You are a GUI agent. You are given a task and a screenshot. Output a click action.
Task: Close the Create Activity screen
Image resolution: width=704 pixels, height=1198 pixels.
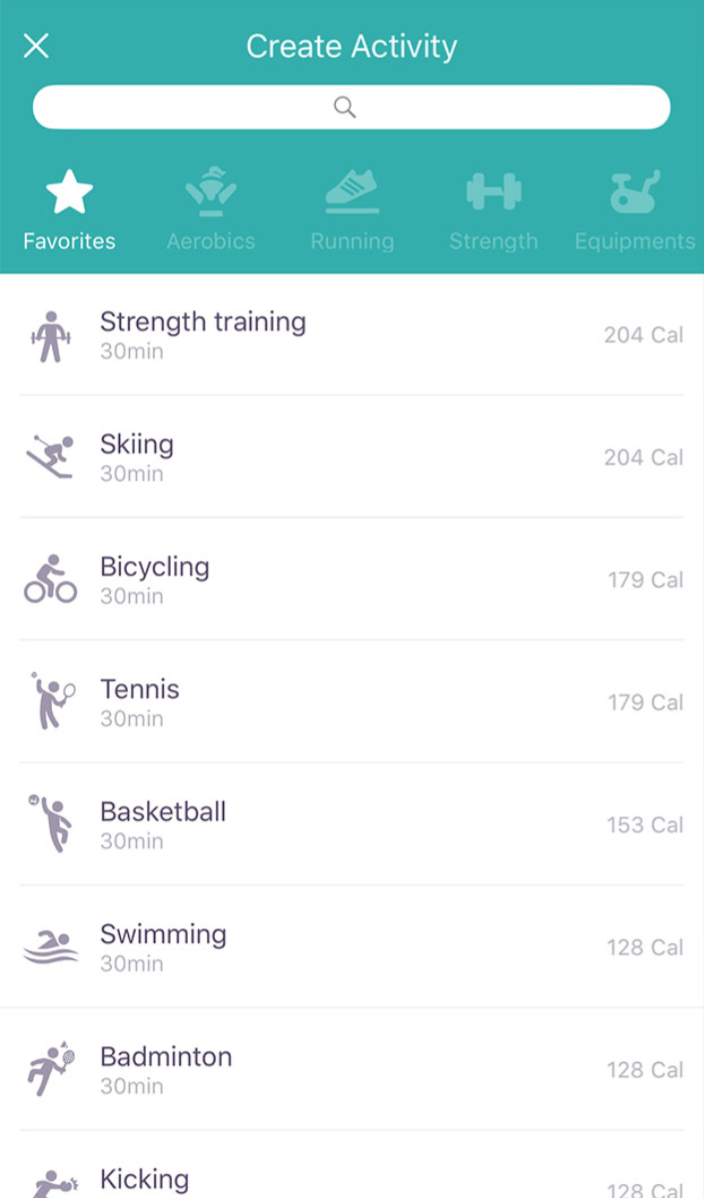[36, 46]
